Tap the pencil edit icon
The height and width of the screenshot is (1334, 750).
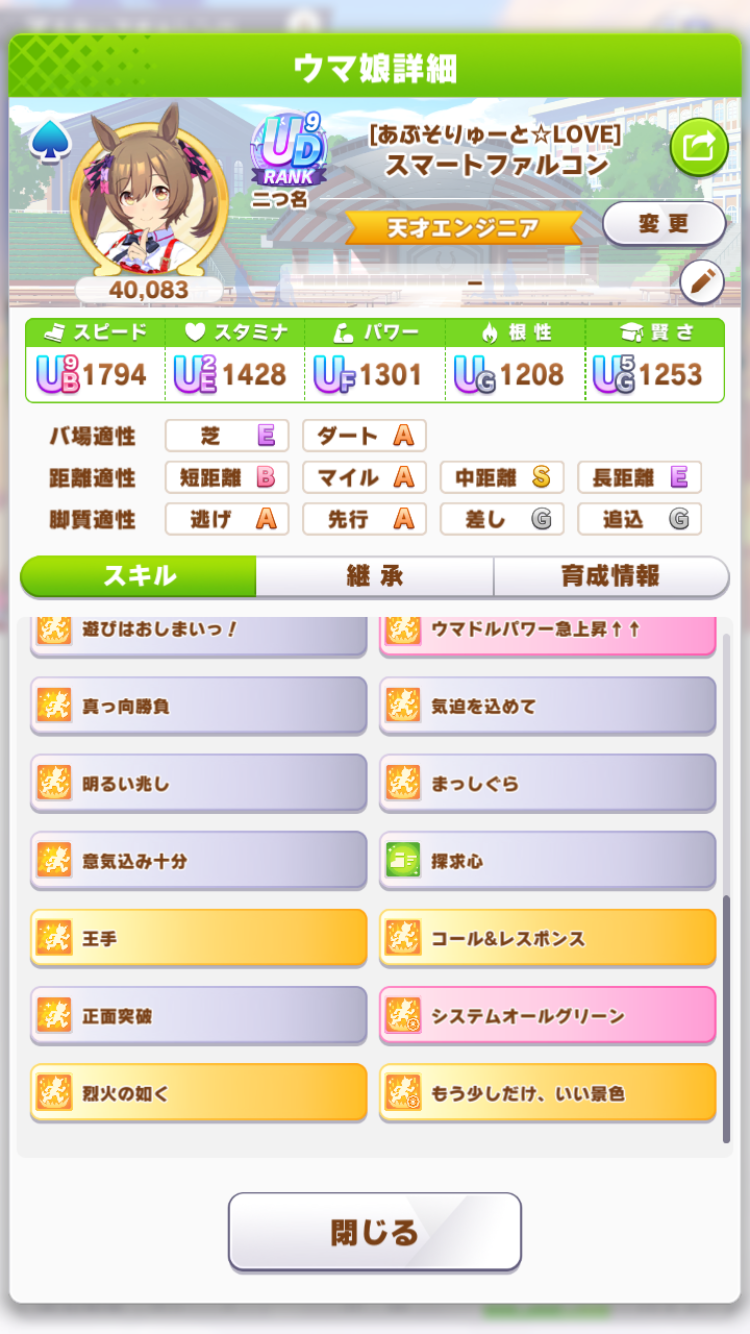click(701, 283)
